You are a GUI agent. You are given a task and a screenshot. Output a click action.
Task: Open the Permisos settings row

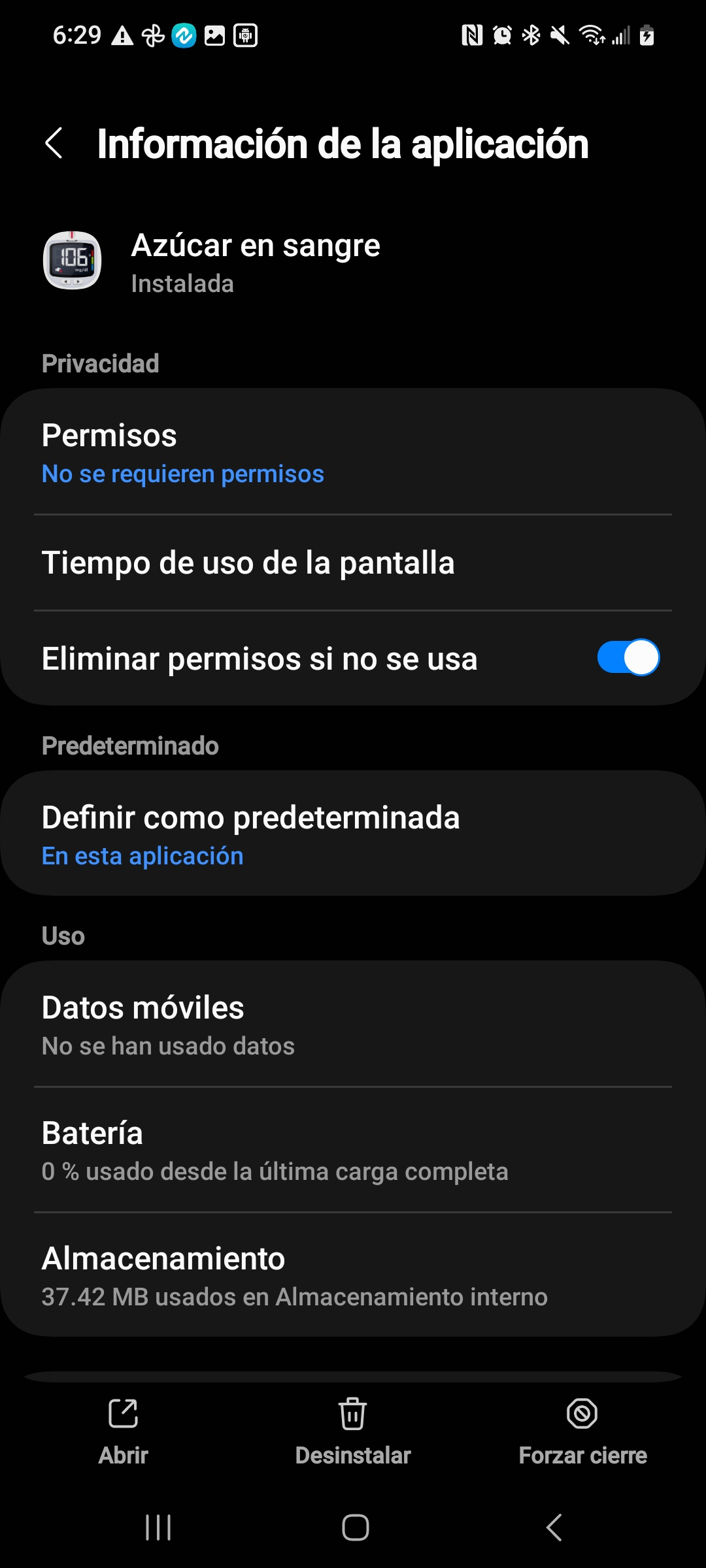coord(353,453)
